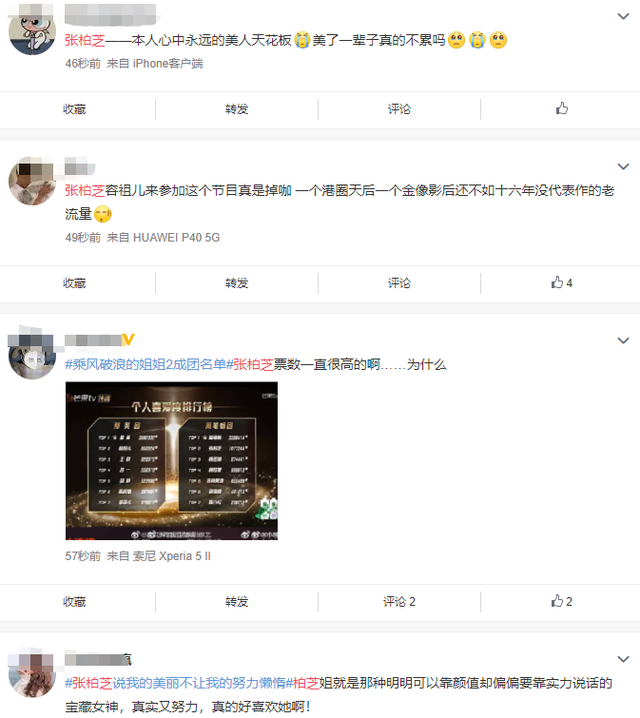Open the red 张柏芝 link in the HUAWEI post

[86, 190]
